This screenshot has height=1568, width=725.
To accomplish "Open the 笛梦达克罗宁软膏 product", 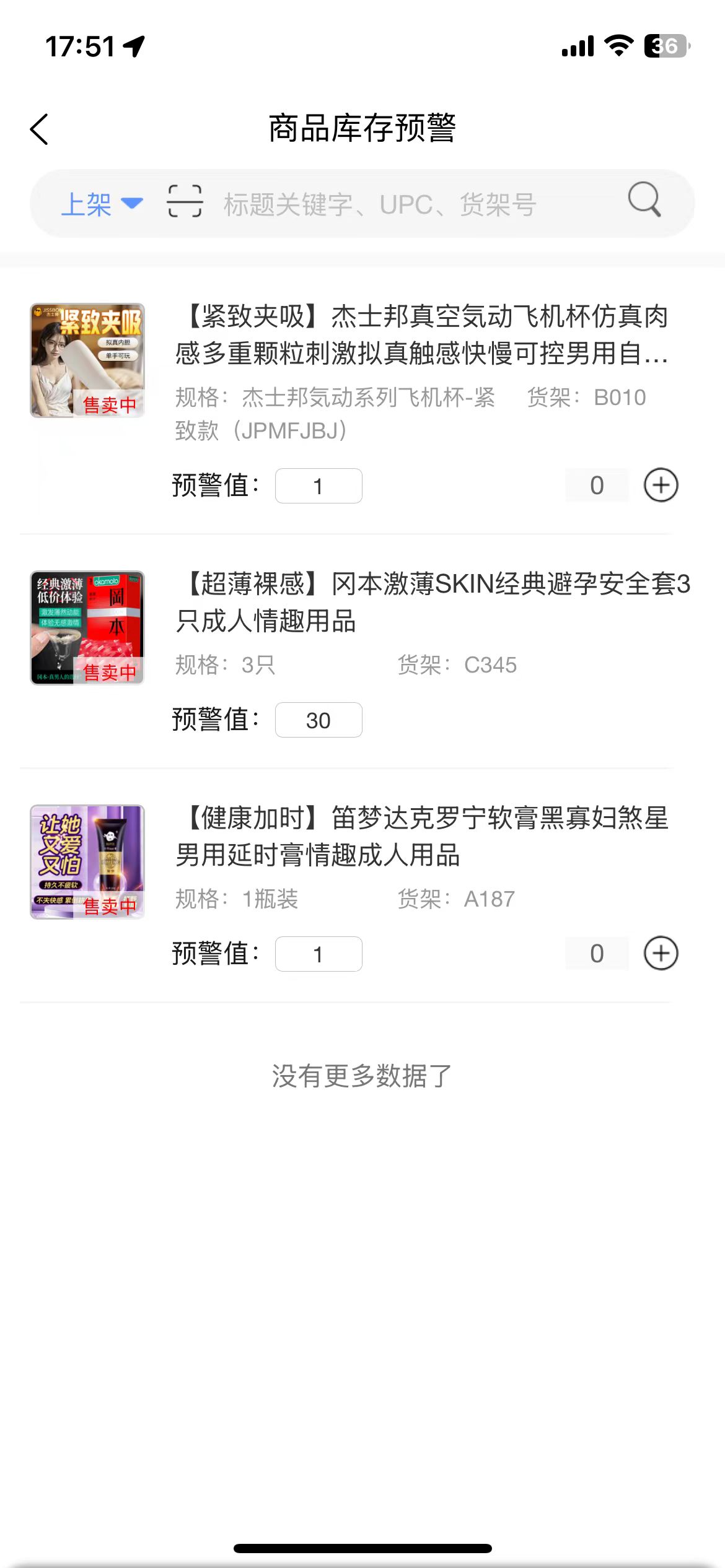I will click(x=421, y=836).
